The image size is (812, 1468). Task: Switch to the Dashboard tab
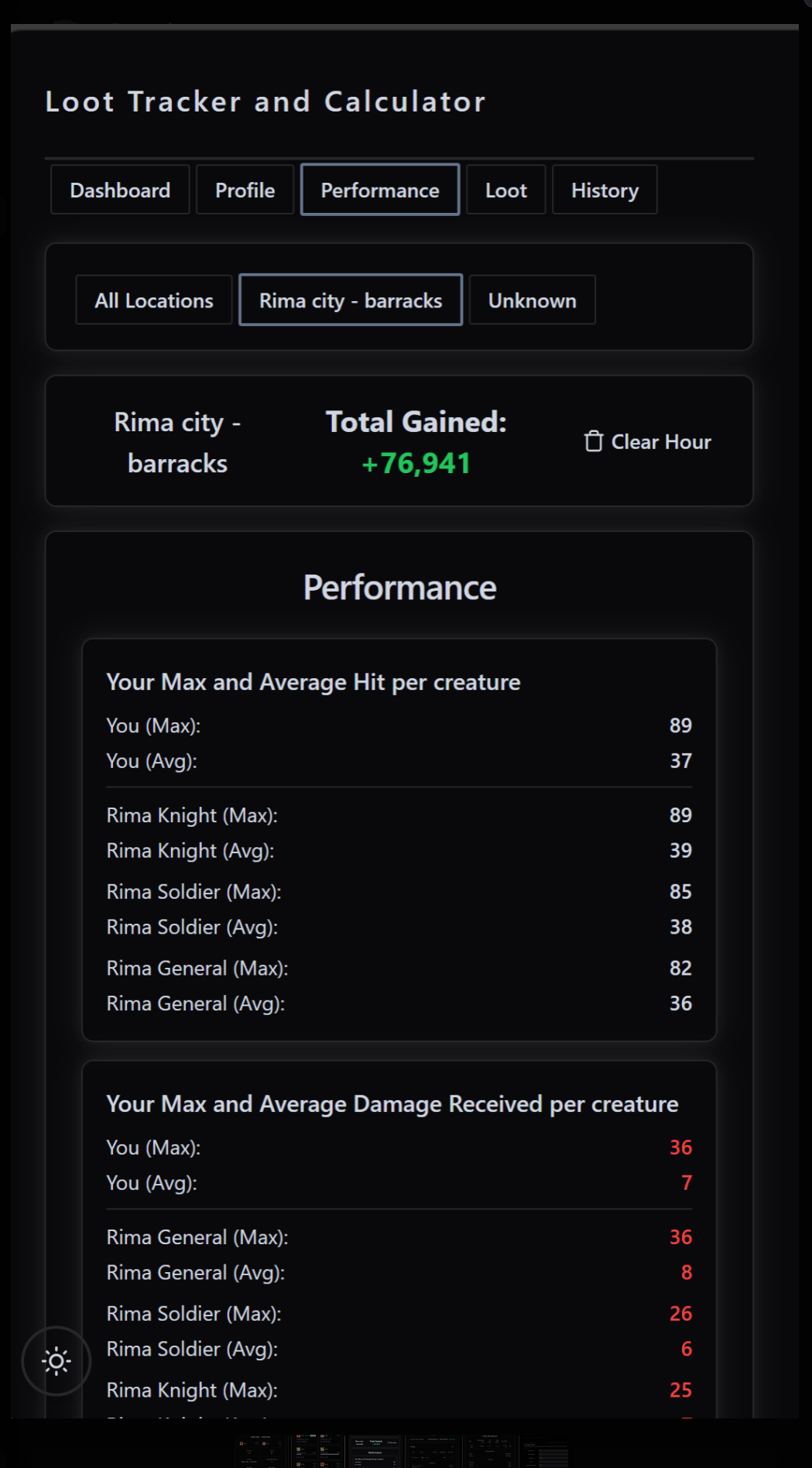[x=120, y=190]
